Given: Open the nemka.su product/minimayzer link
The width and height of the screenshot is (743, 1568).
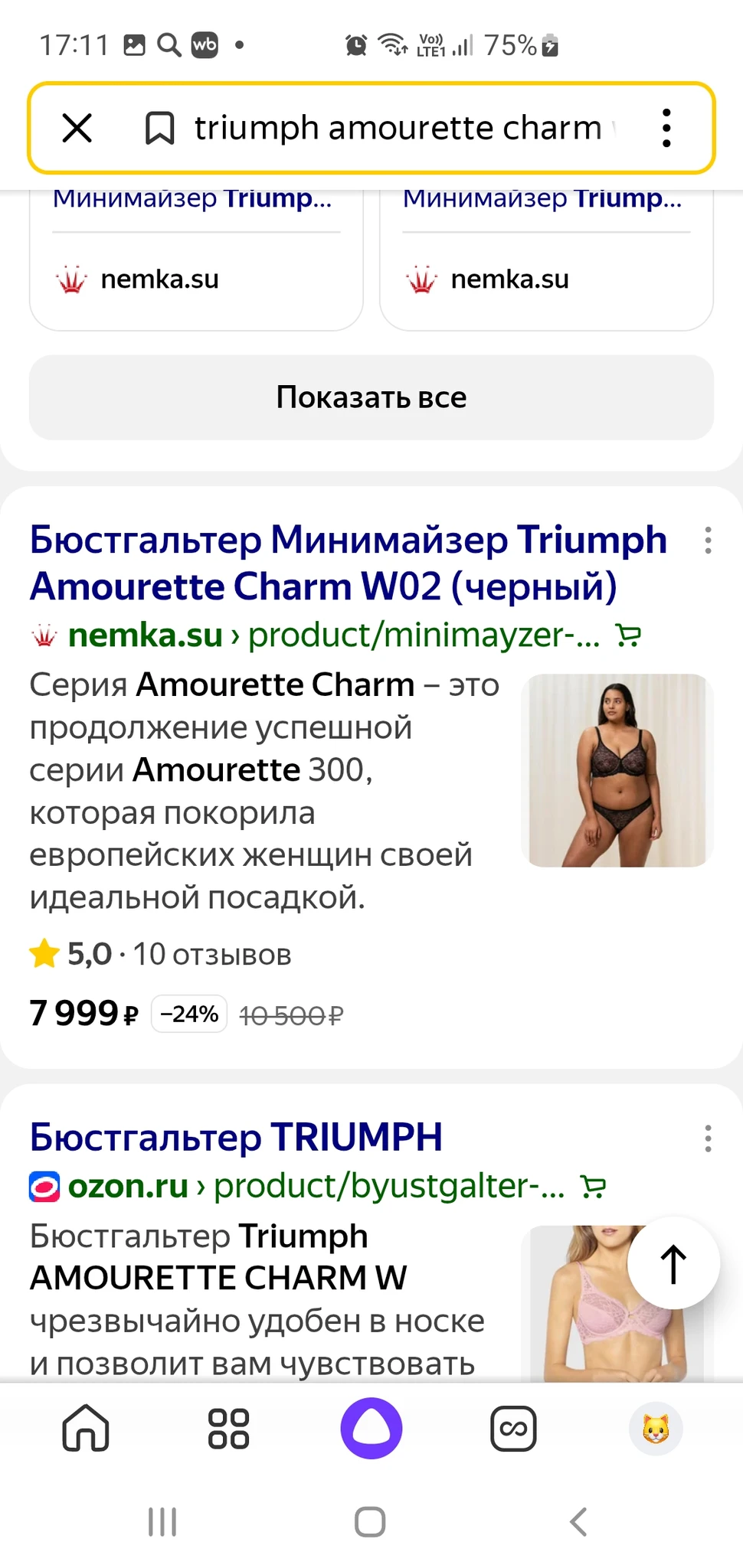Looking at the screenshot, I should tap(424, 635).
